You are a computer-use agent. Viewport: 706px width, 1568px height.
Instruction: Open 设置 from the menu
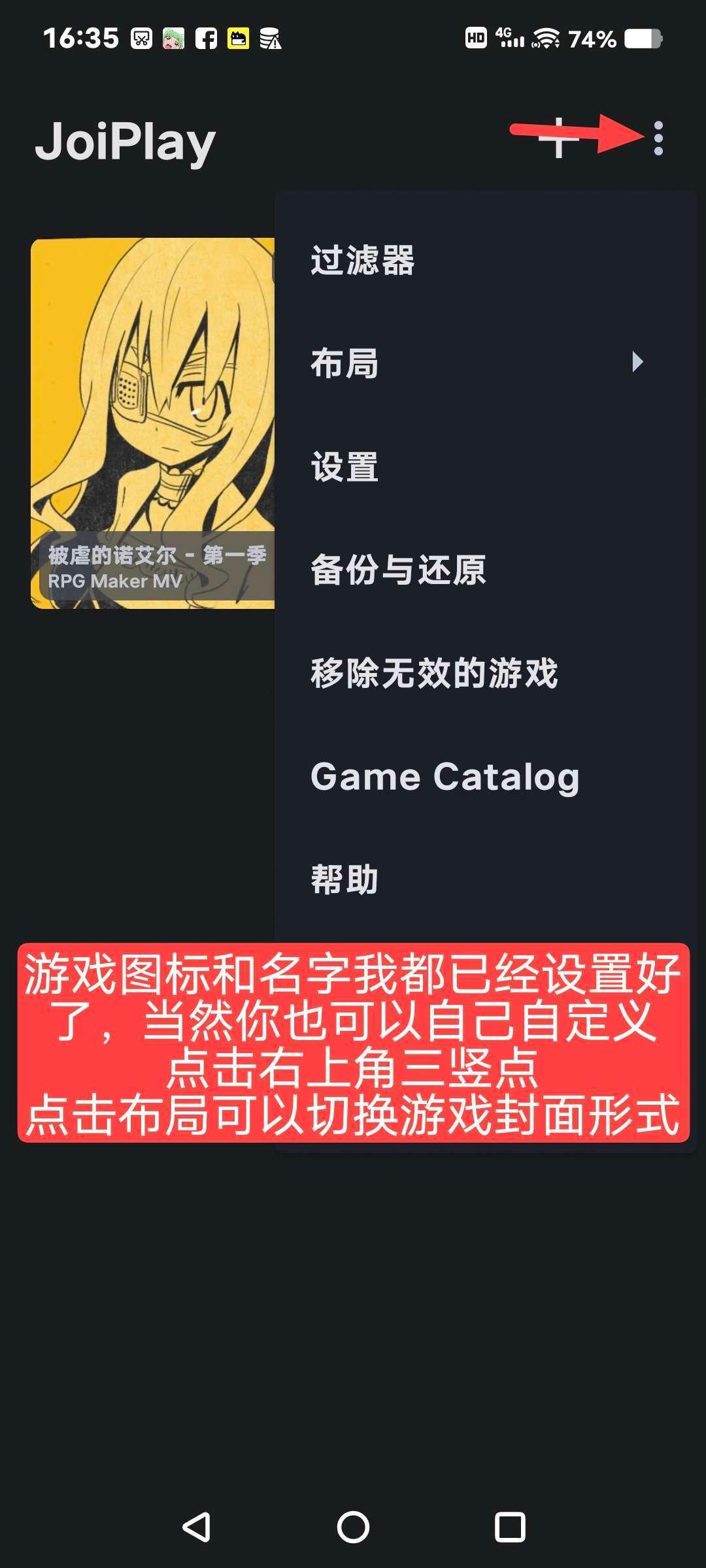tap(345, 467)
